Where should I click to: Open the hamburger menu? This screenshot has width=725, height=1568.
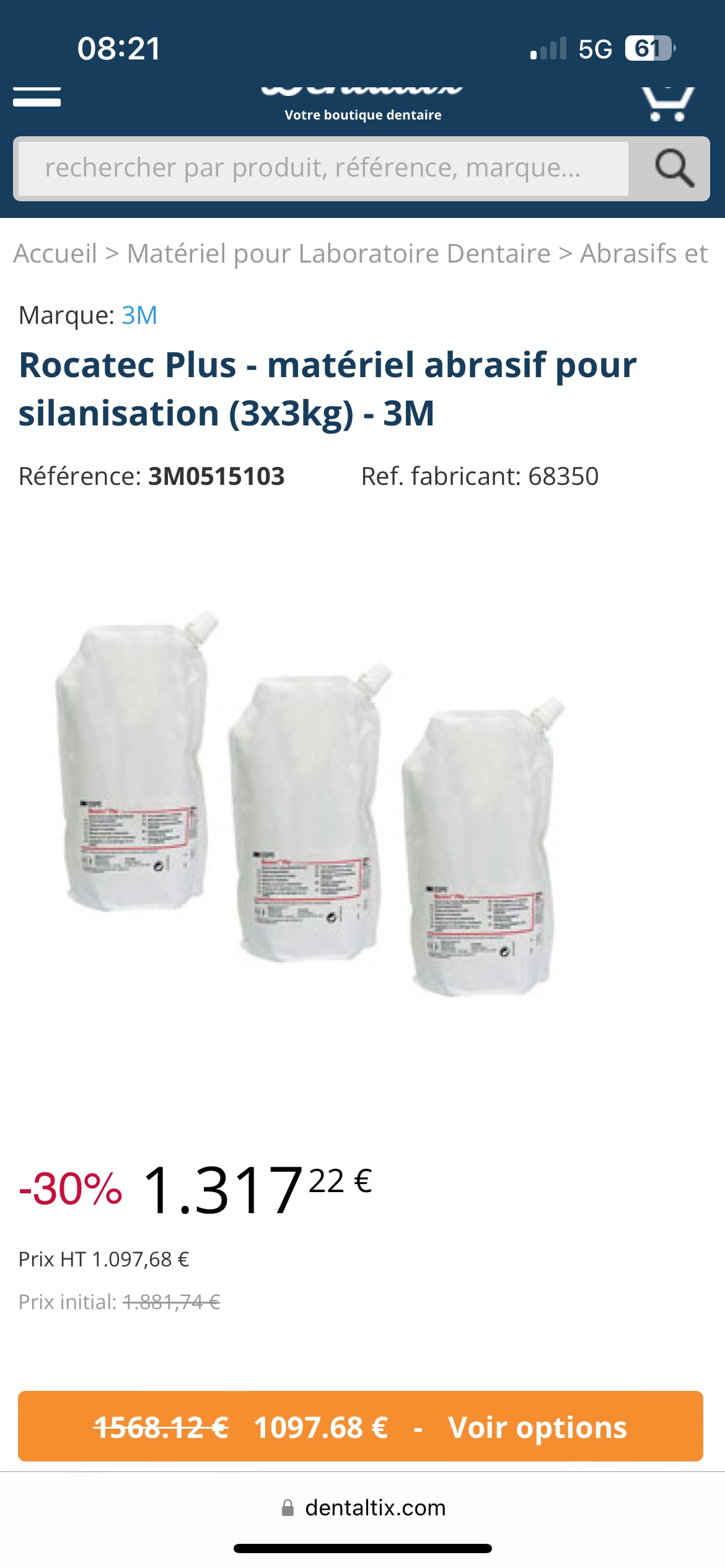[x=37, y=97]
